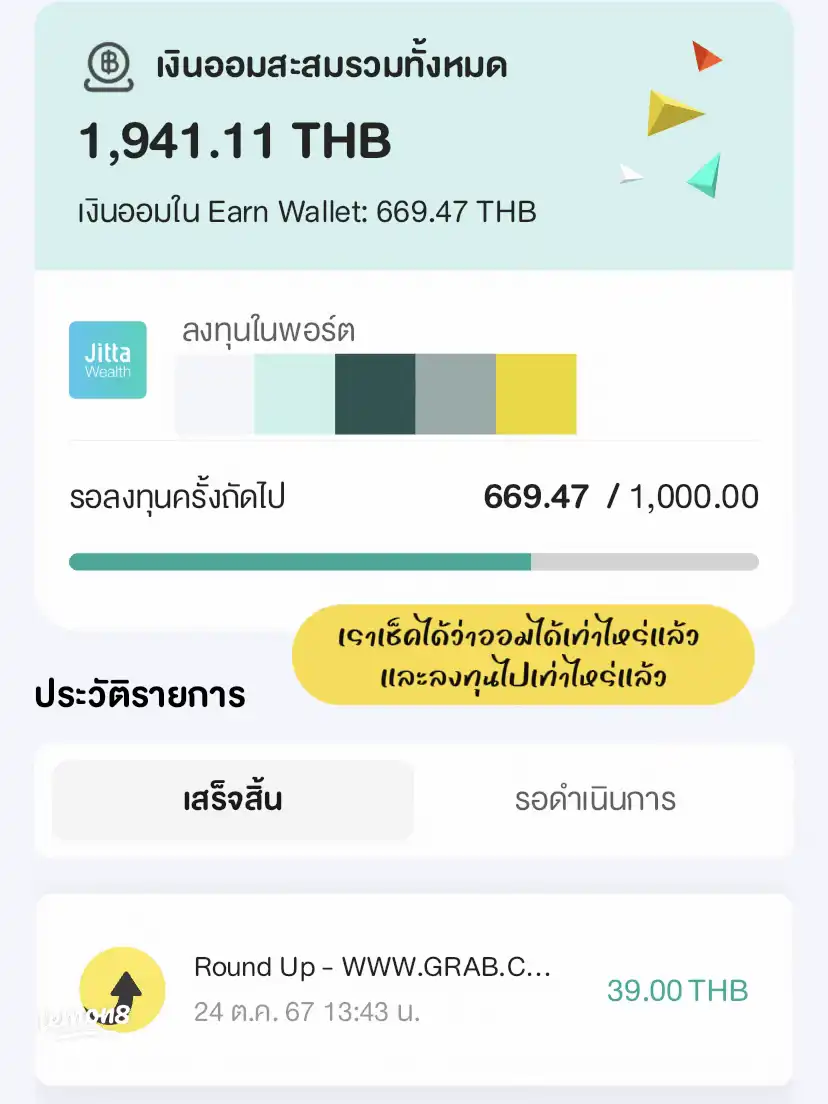828x1104 pixels.
Task: Open the Round Up WWW.GRAB.C… transaction
Action: 414,988
